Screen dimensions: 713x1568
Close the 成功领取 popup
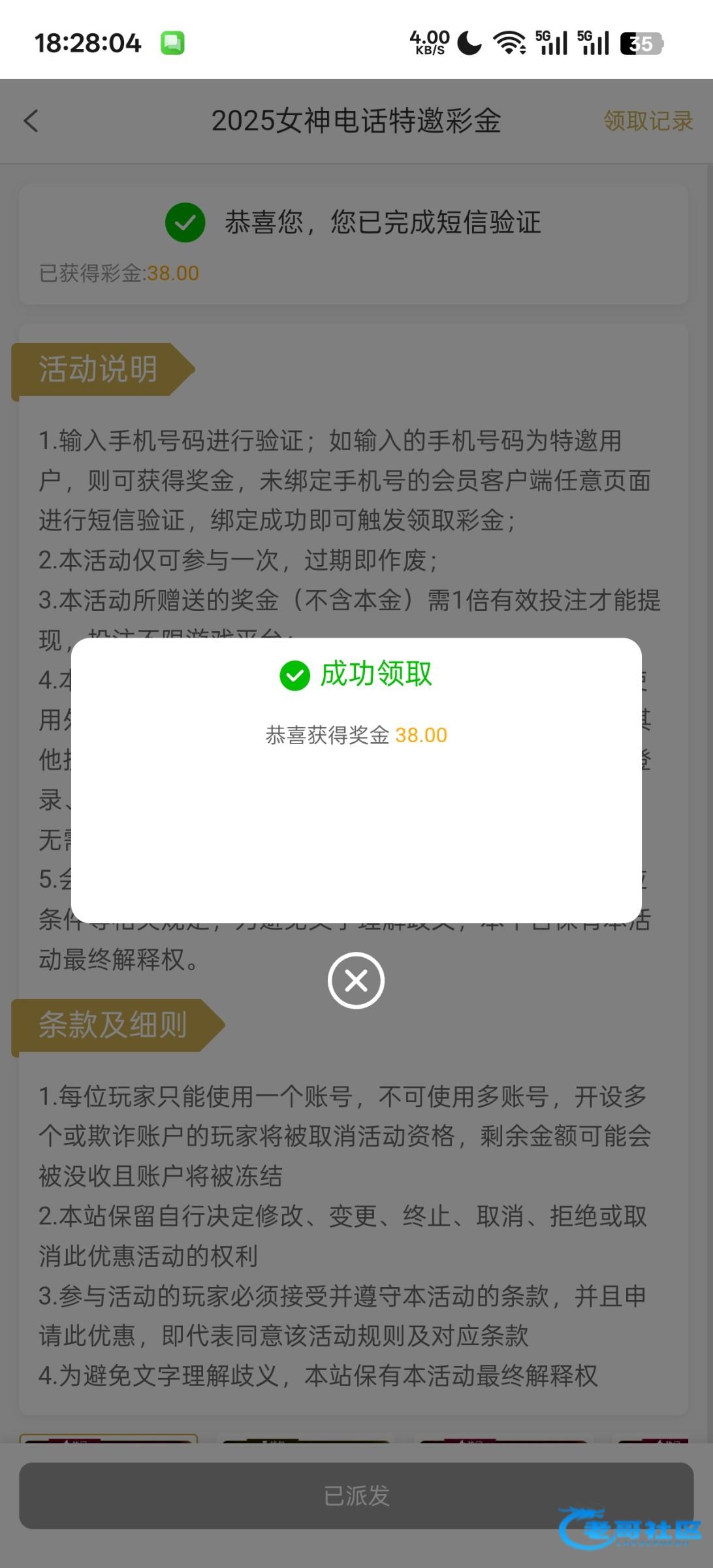(x=356, y=980)
